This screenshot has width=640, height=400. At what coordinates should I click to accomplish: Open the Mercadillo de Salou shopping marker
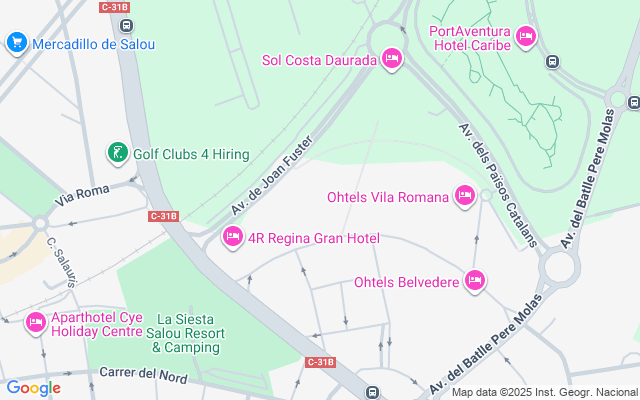(16, 43)
